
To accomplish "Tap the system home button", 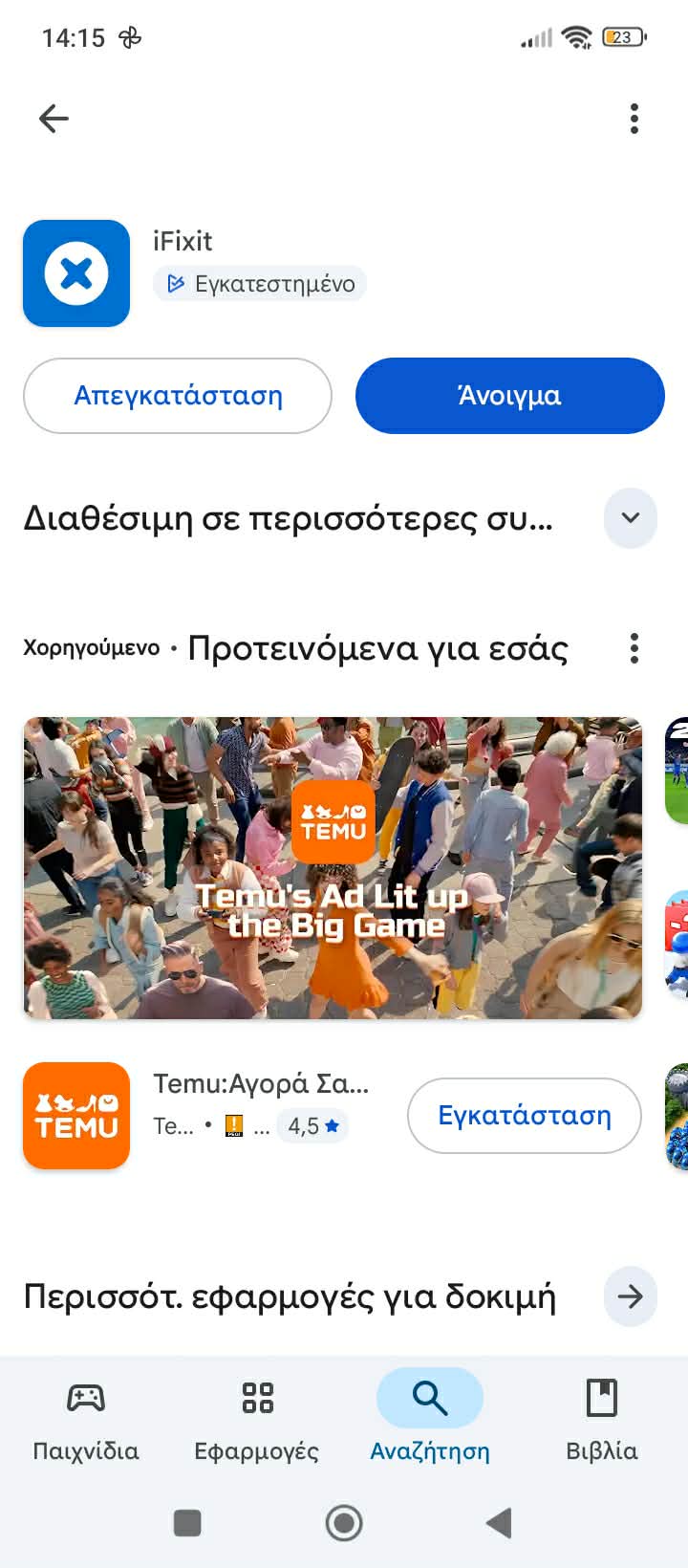I will [x=344, y=1523].
